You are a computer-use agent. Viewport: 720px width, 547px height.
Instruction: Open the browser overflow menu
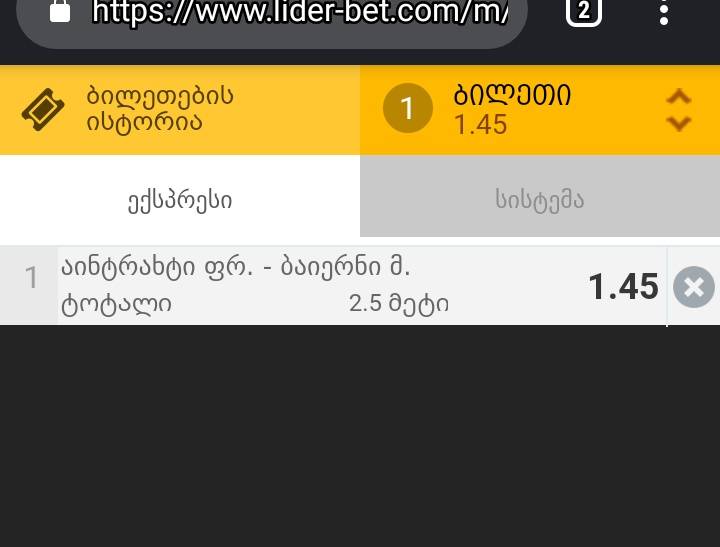point(664,12)
